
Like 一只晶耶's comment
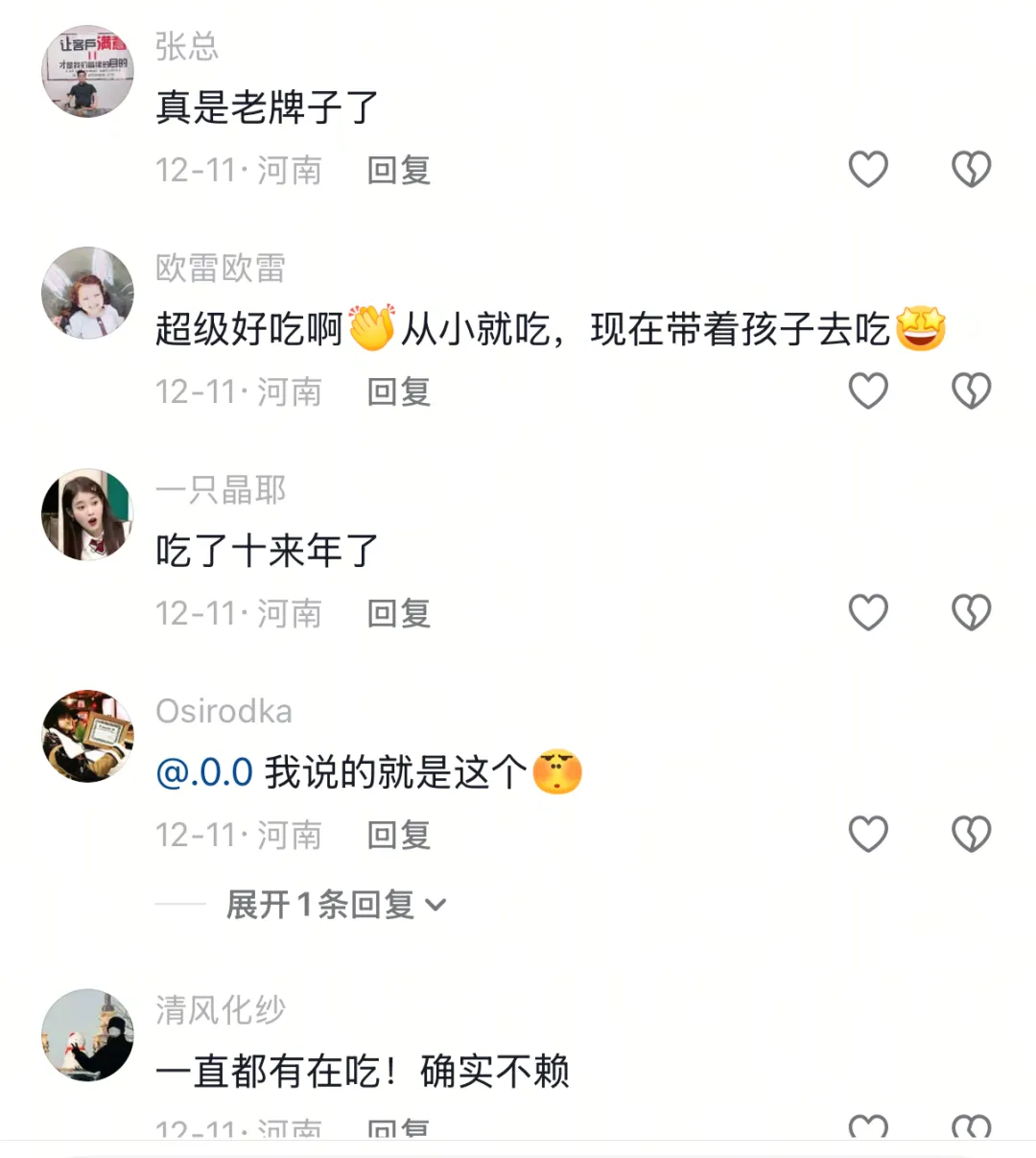tap(868, 613)
